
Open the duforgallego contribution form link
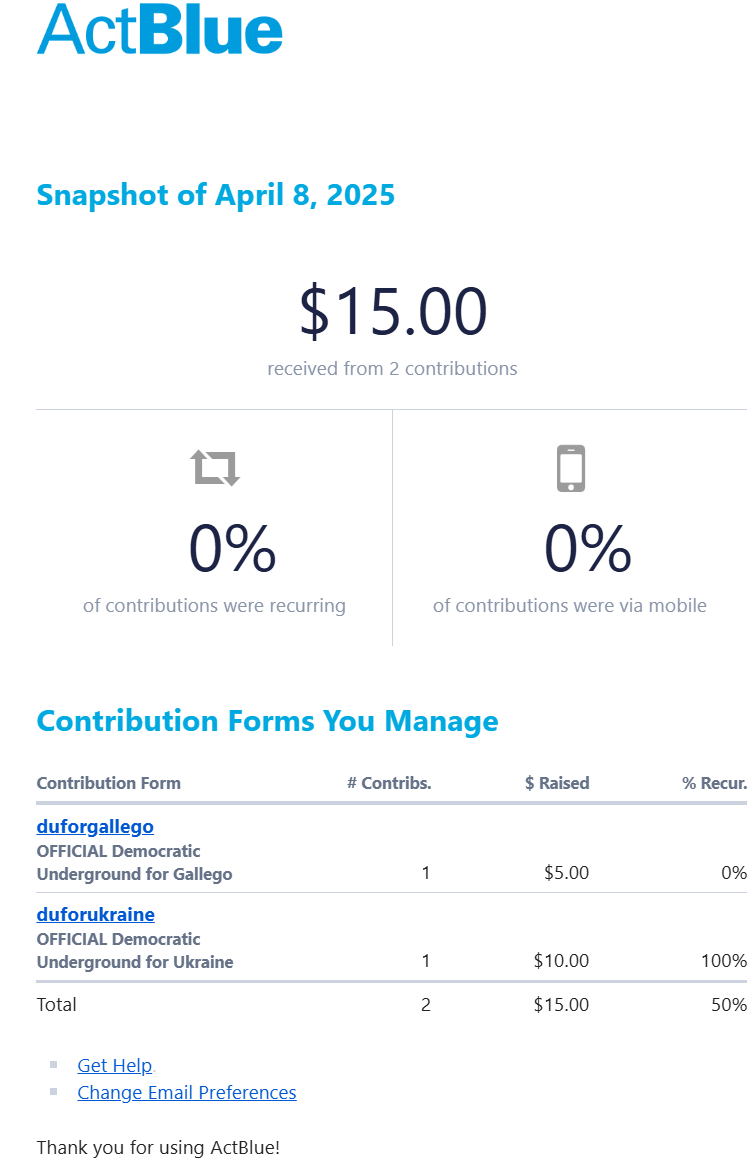tap(95, 827)
